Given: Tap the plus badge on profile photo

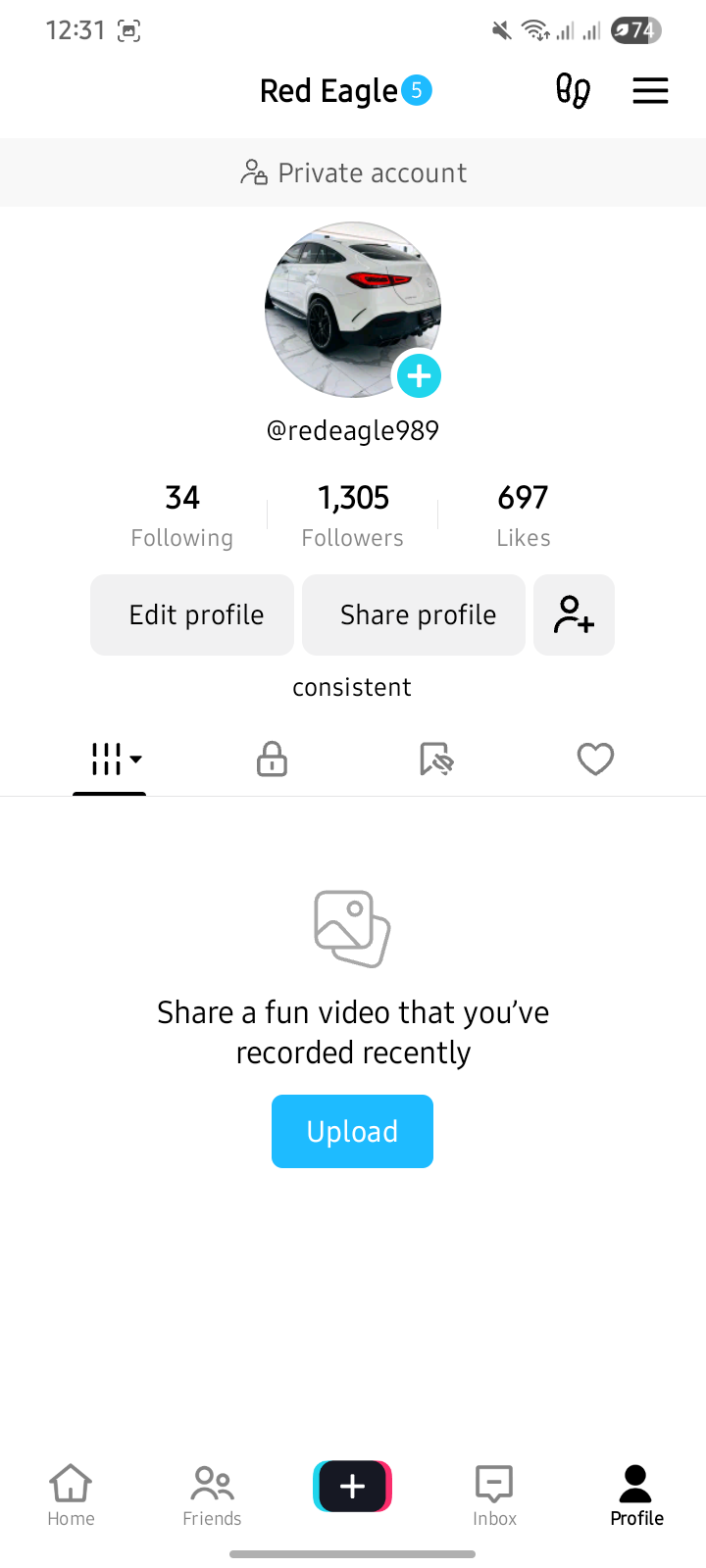Looking at the screenshot, I should click(419, 376).
